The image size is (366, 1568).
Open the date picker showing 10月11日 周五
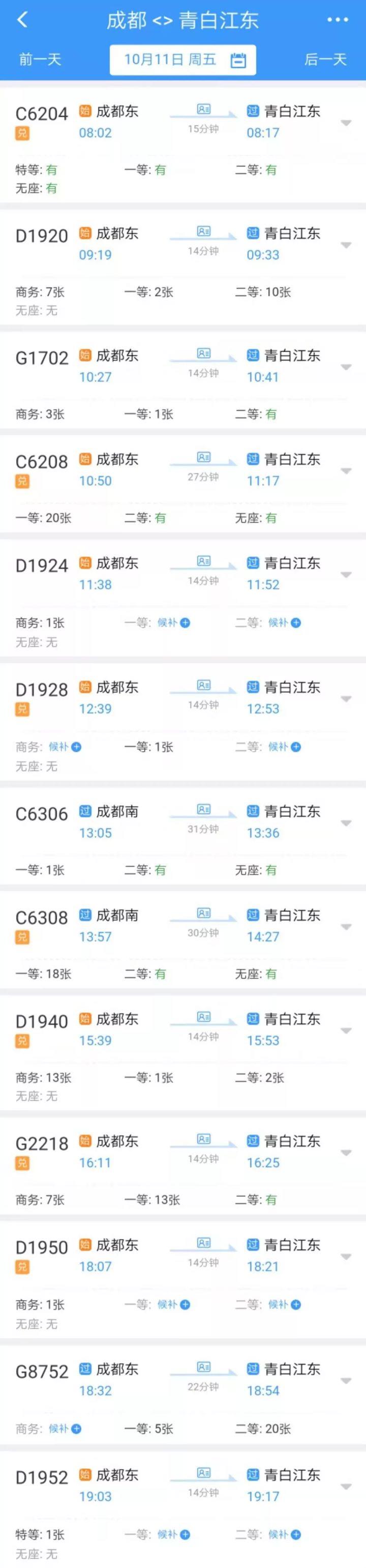(x=182, y=60)
